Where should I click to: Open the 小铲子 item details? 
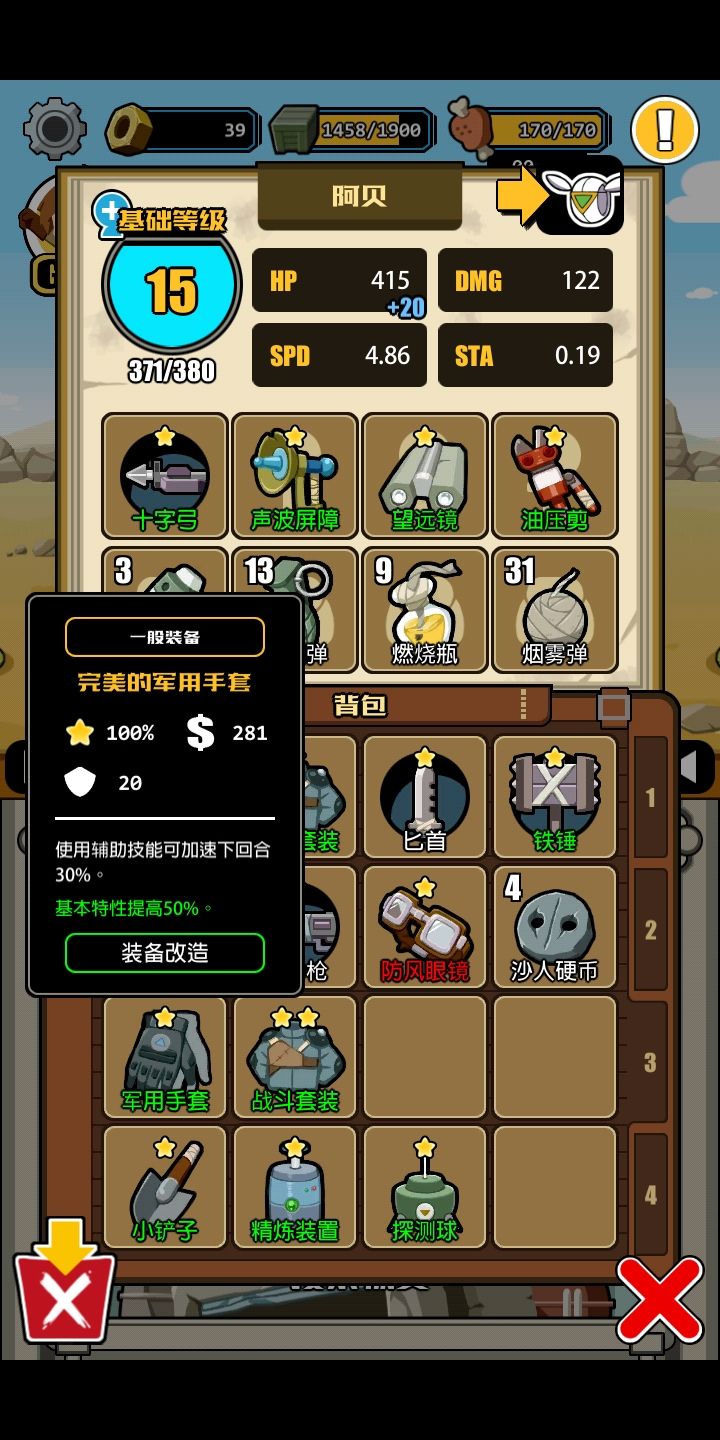[x=163, y=1185]
